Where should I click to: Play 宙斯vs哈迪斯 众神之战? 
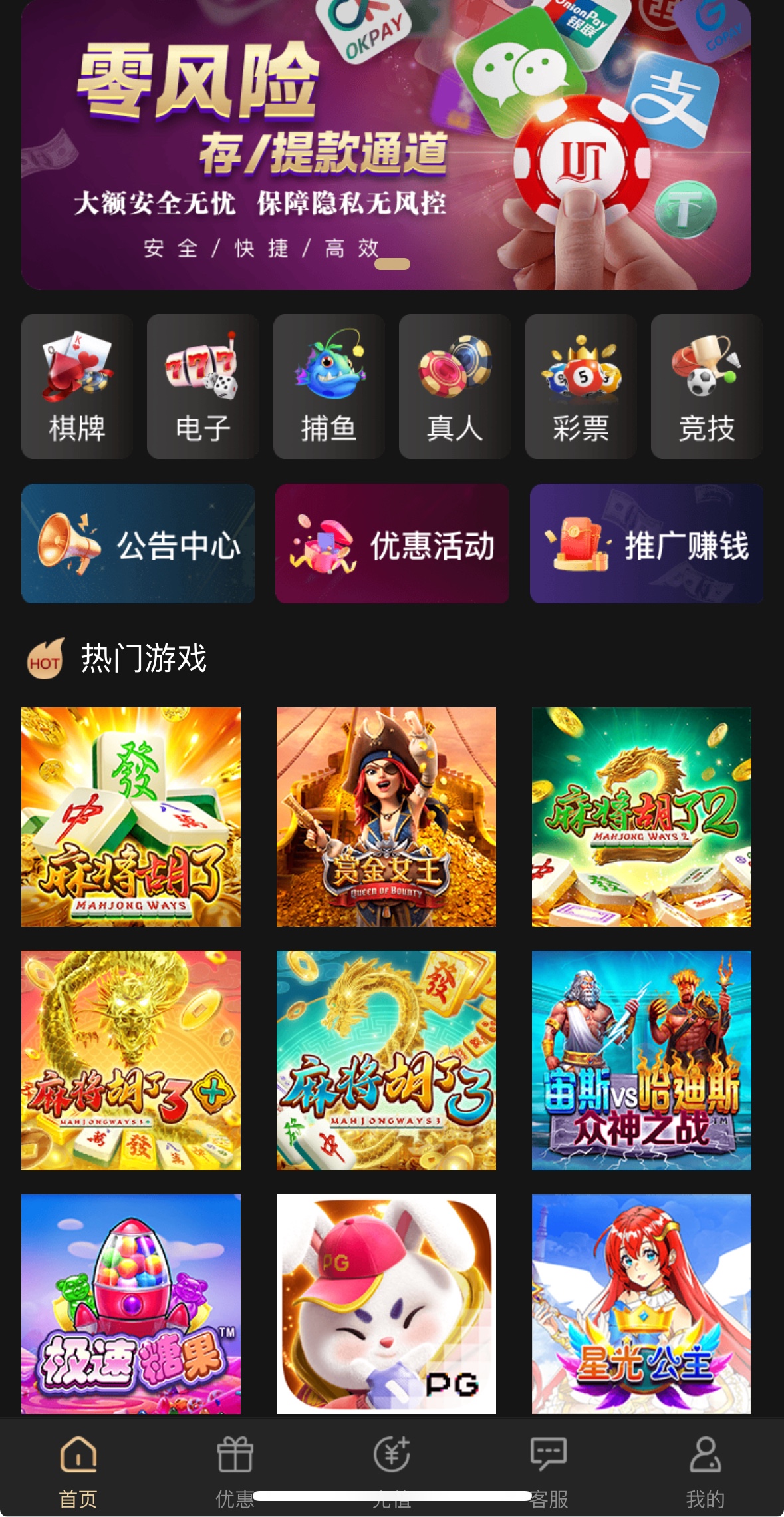[x=642, y=1061]
